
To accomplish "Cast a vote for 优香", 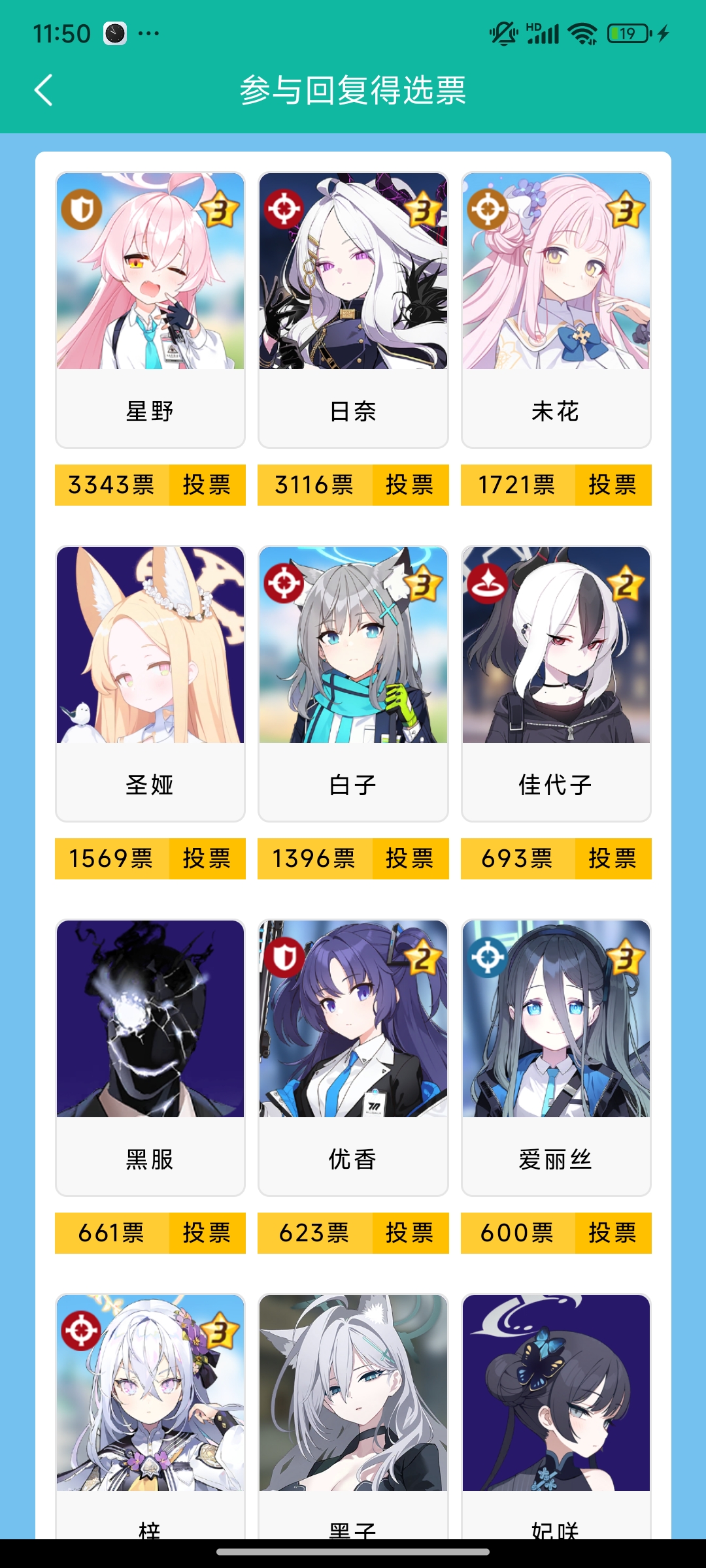I will [x=410, y=1233].
